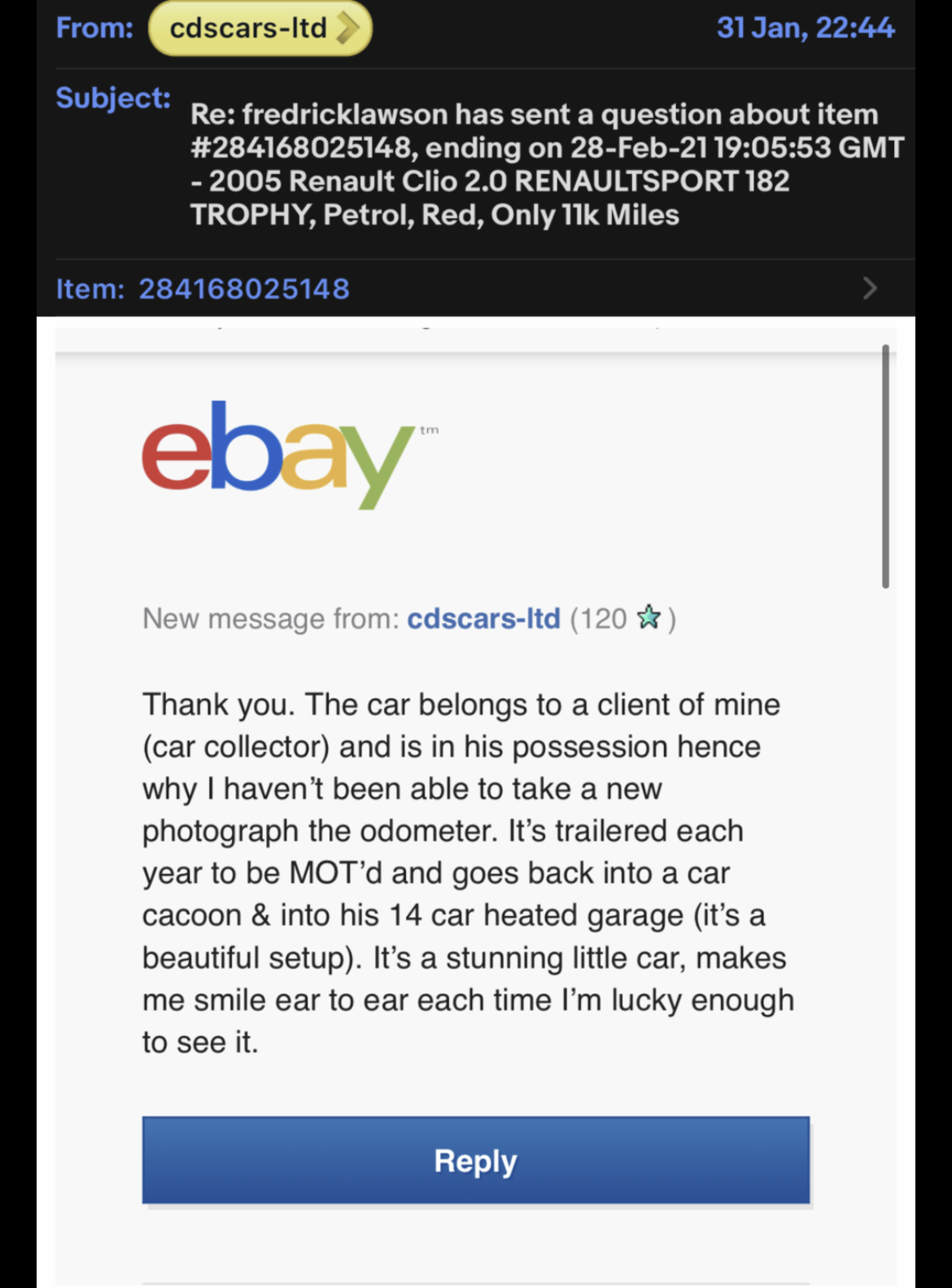Tap the cdscars-ltd seller link in message

point(483,619)
